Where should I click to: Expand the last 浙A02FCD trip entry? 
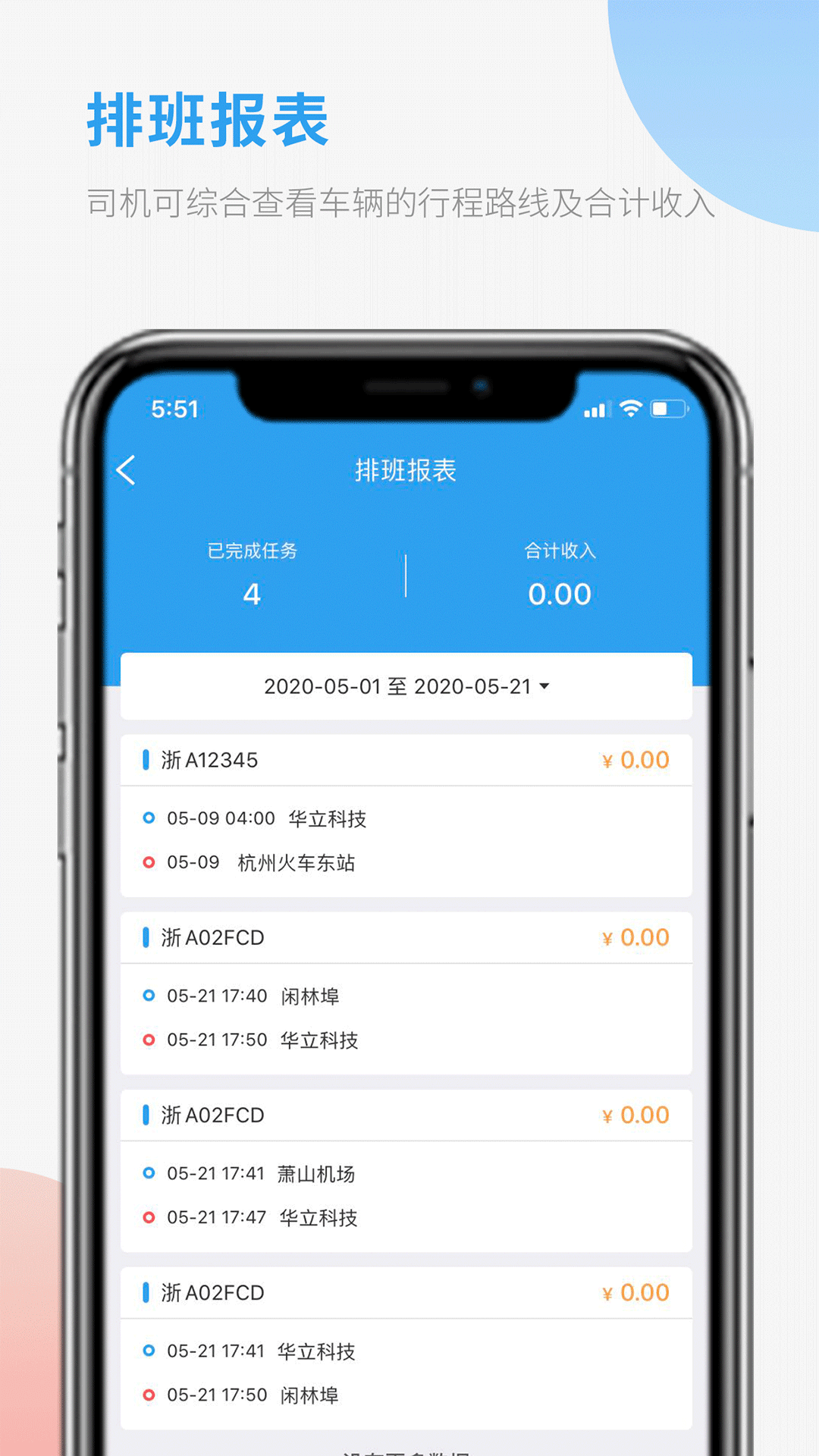(x=406, y=1293)
